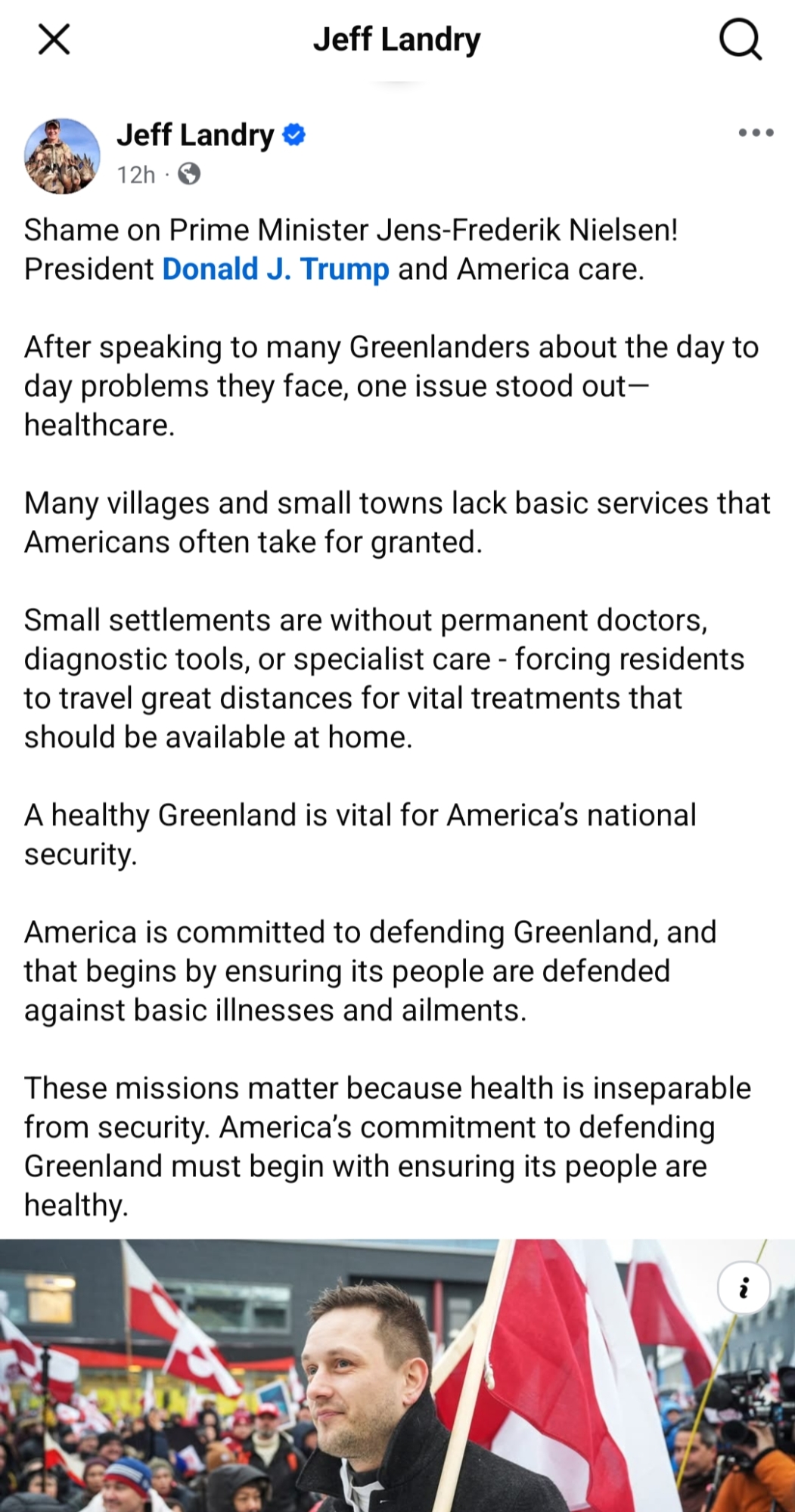The height and width of the screenshot is (1512, 795).
Task: Open the post's three-dot options menu
Action: click(x=756, y=133)
